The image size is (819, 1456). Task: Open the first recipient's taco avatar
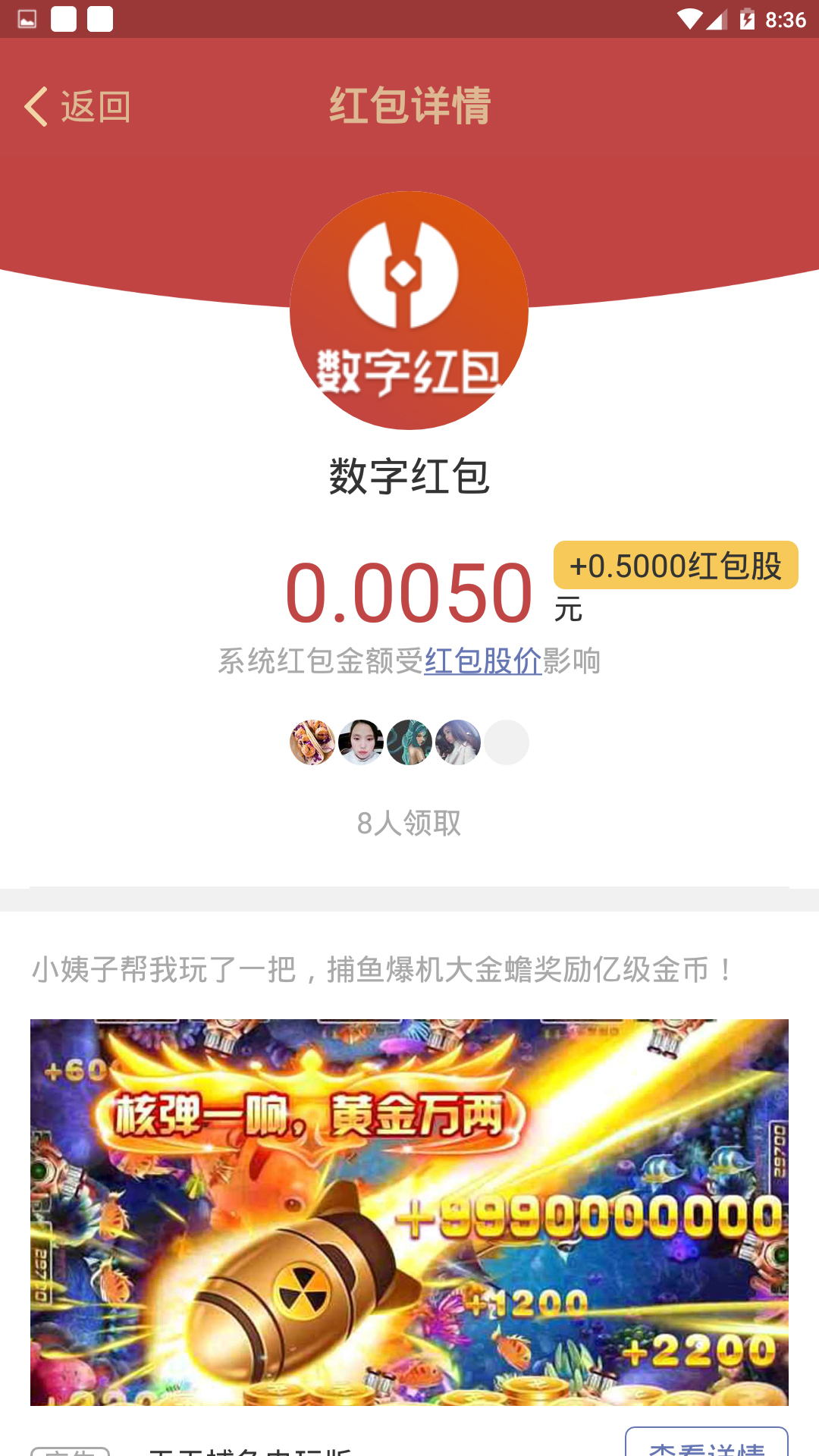coord(313,742)
